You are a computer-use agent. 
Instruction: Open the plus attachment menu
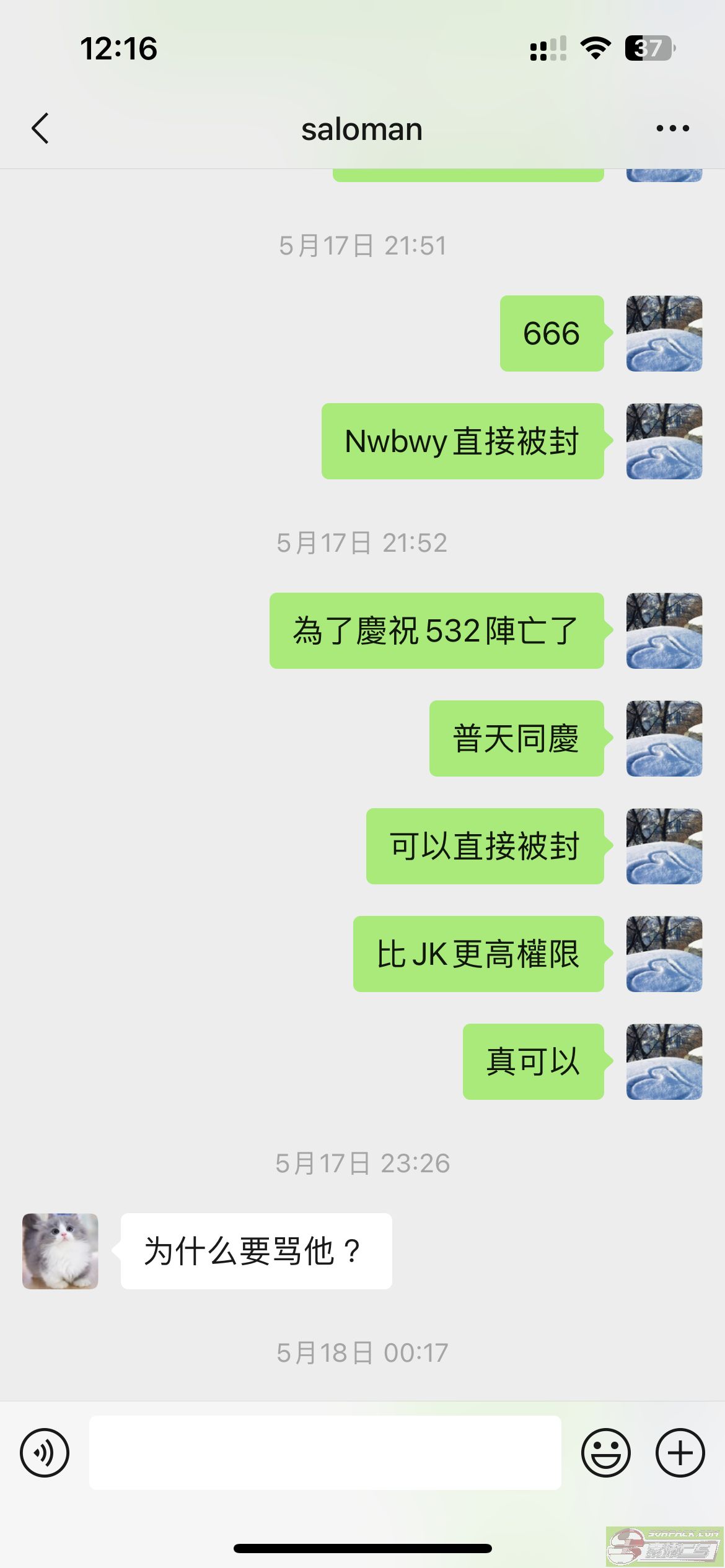[x=680, y=1453]
